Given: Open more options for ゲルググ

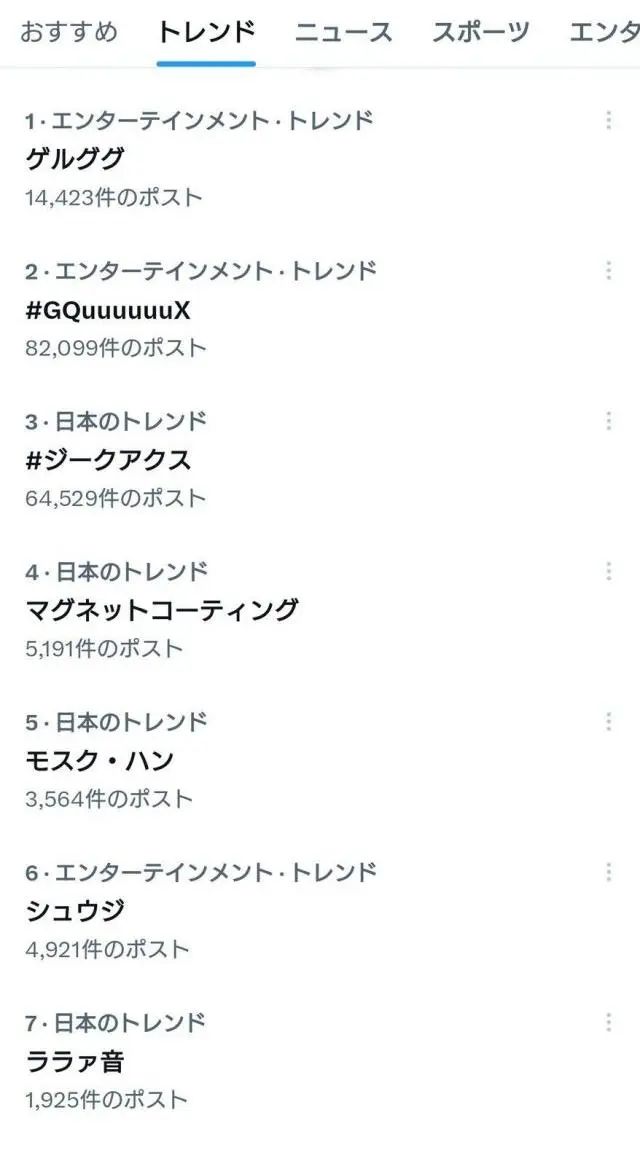Looking at the screenshot, I should (x=608, y=120).
